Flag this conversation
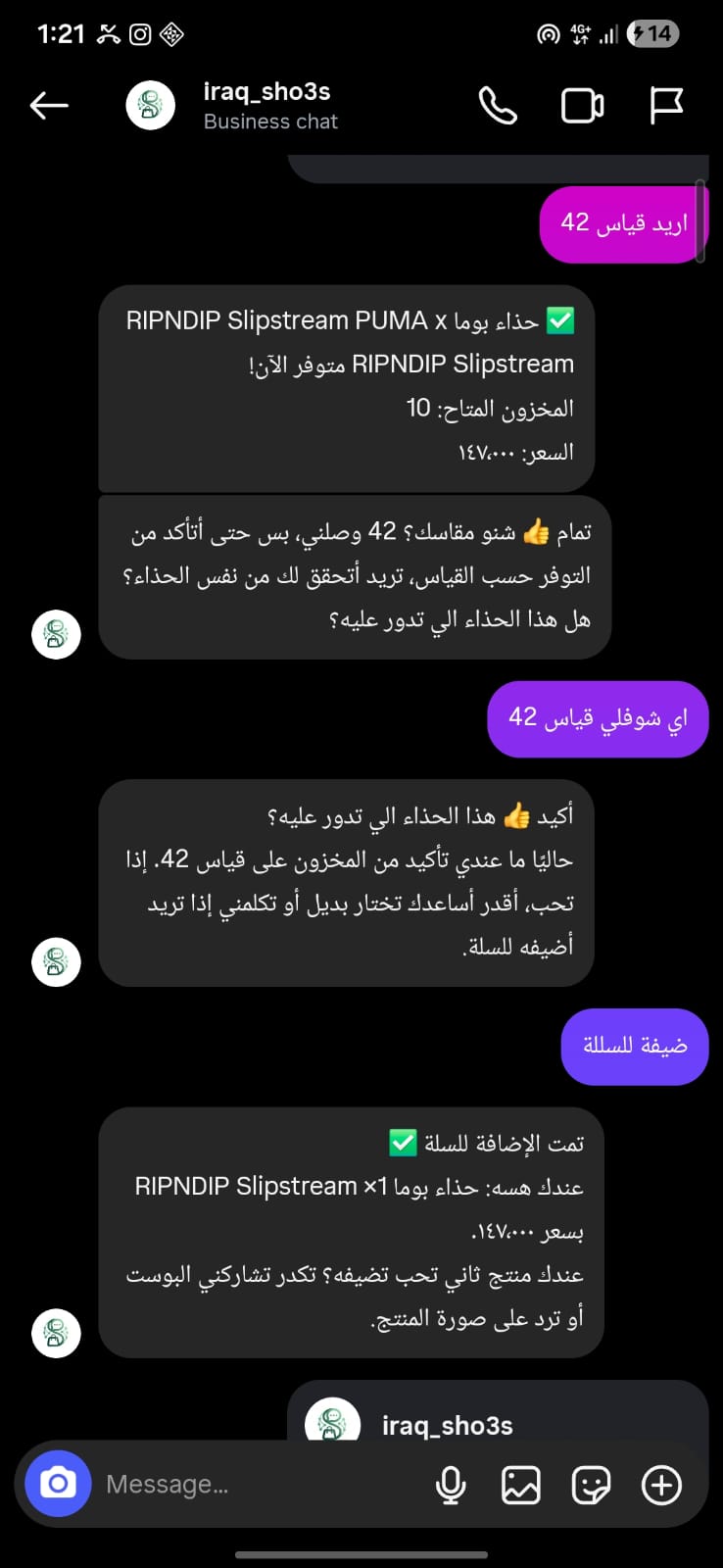 666,106
